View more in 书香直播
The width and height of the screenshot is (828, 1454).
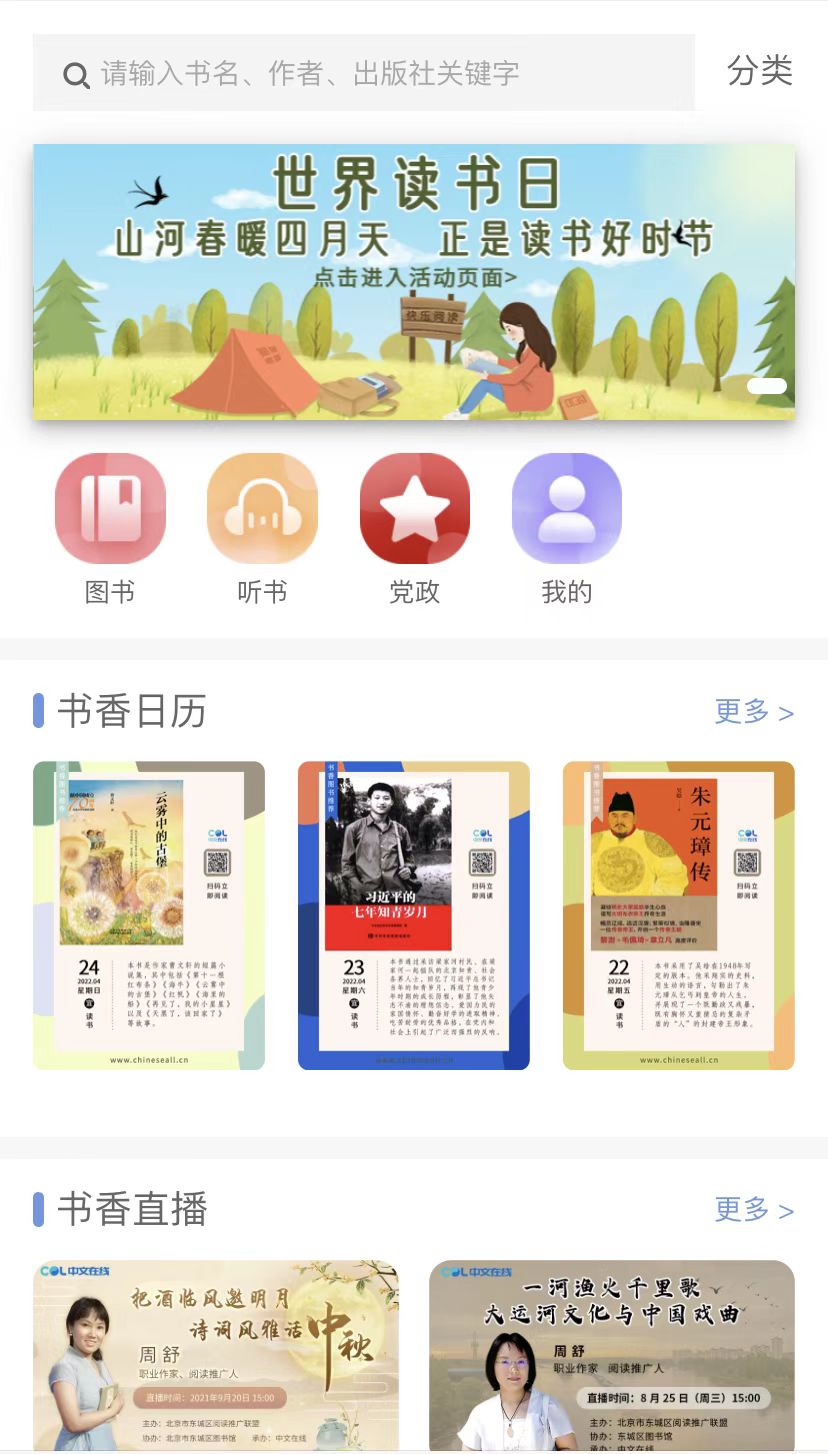[753, 1210]
